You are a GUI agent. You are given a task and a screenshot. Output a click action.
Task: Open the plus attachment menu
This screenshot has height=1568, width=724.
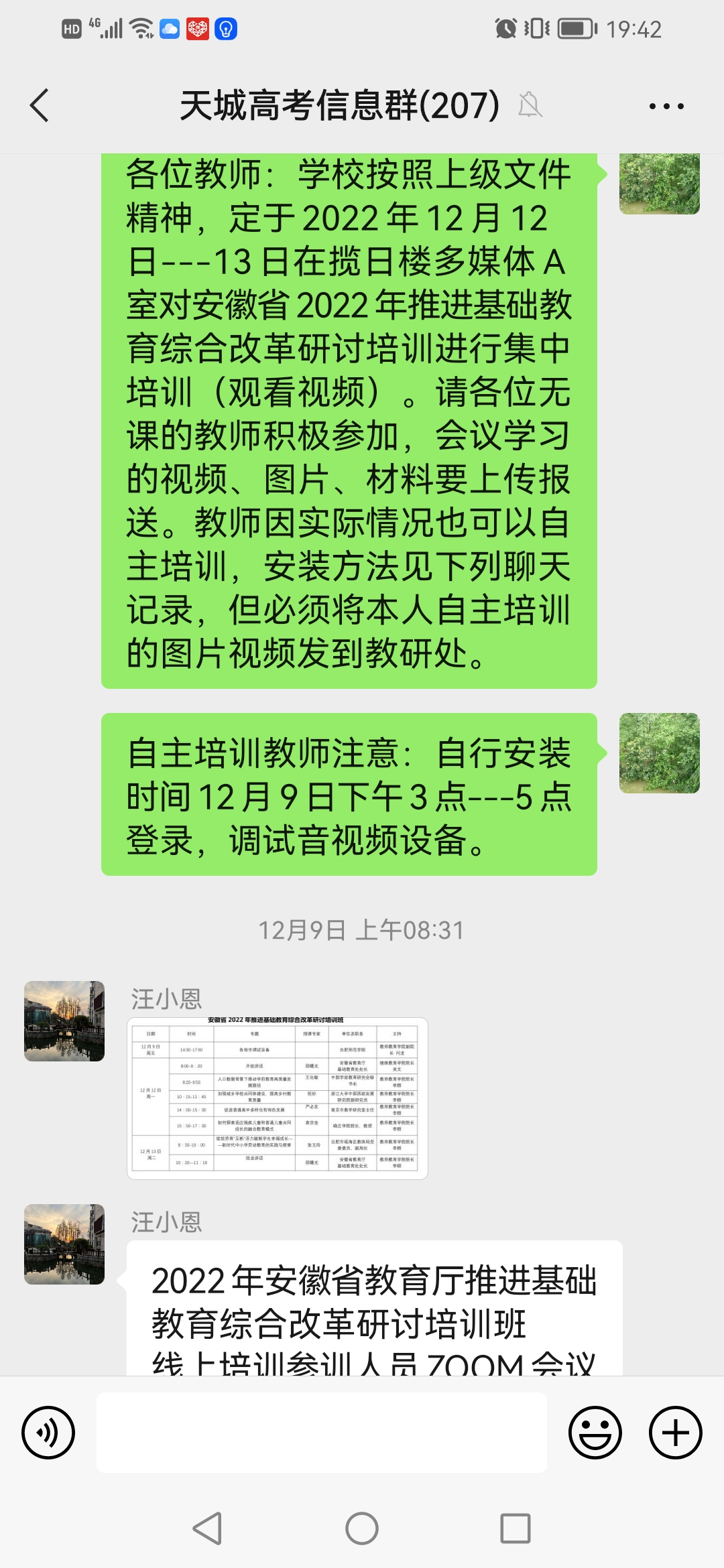point(675,1433)
